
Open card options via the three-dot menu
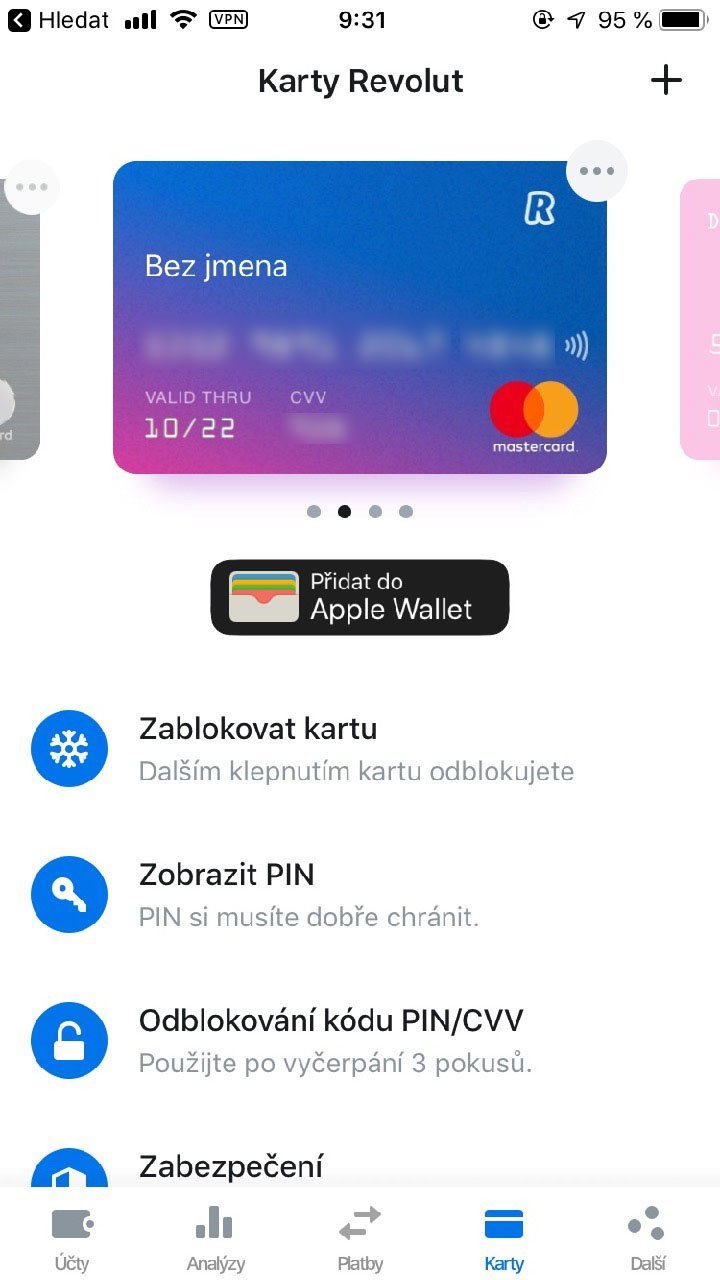[596, 170]
